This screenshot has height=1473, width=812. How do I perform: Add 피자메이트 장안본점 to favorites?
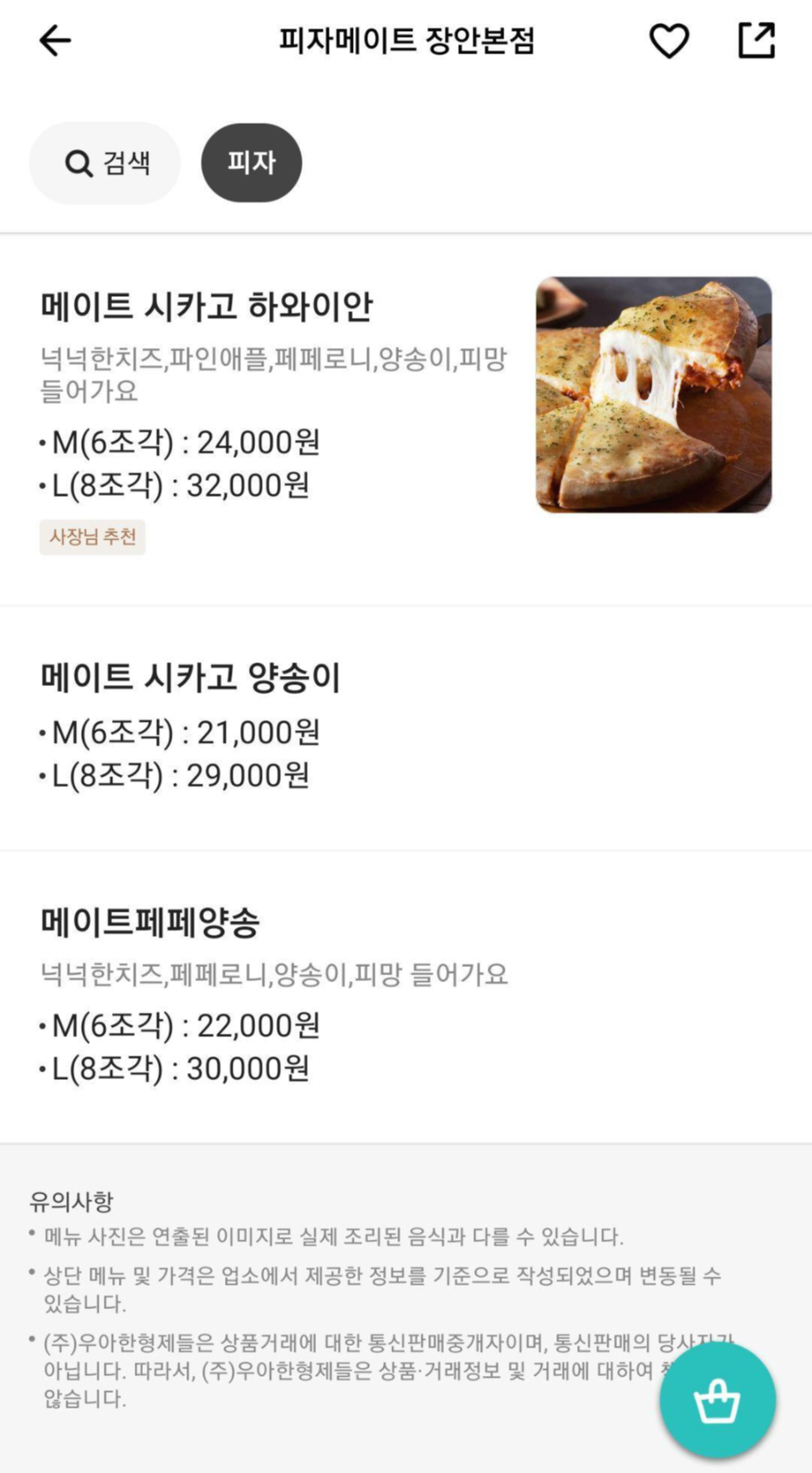(x=669, y=40)
